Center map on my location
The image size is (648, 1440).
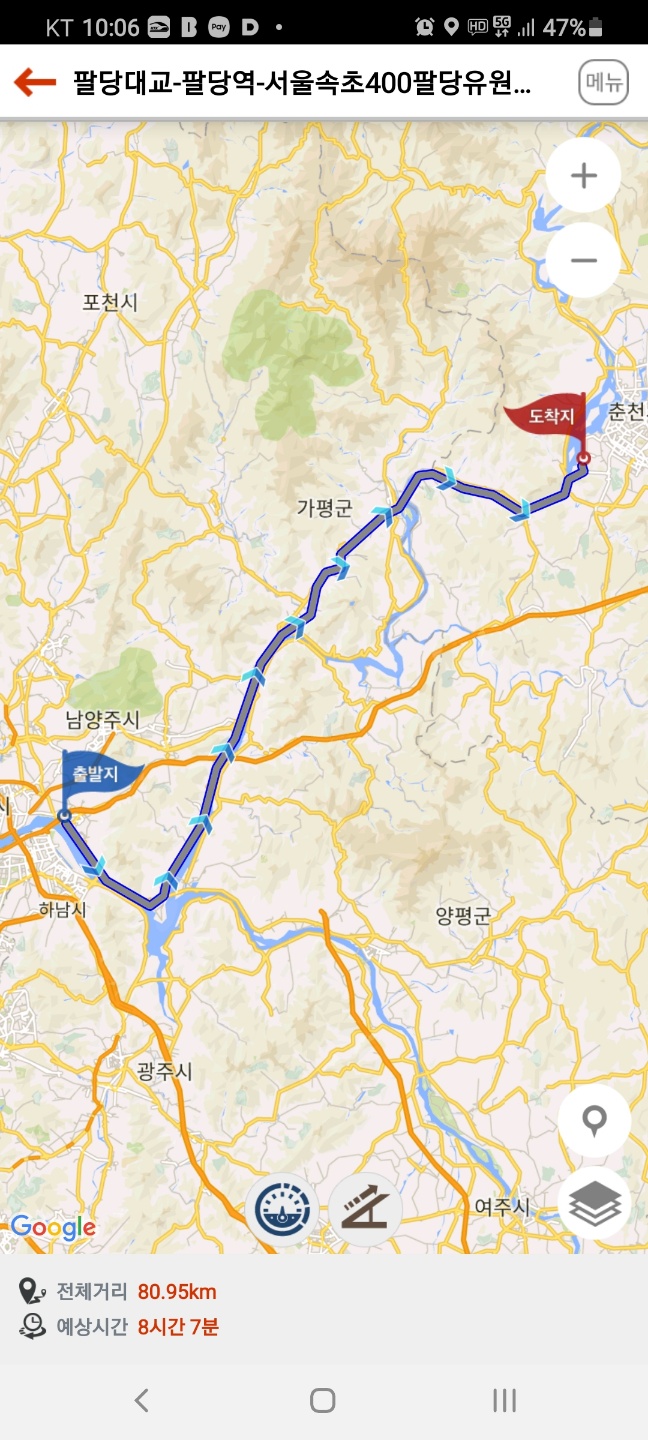(x=595, y=1121)
